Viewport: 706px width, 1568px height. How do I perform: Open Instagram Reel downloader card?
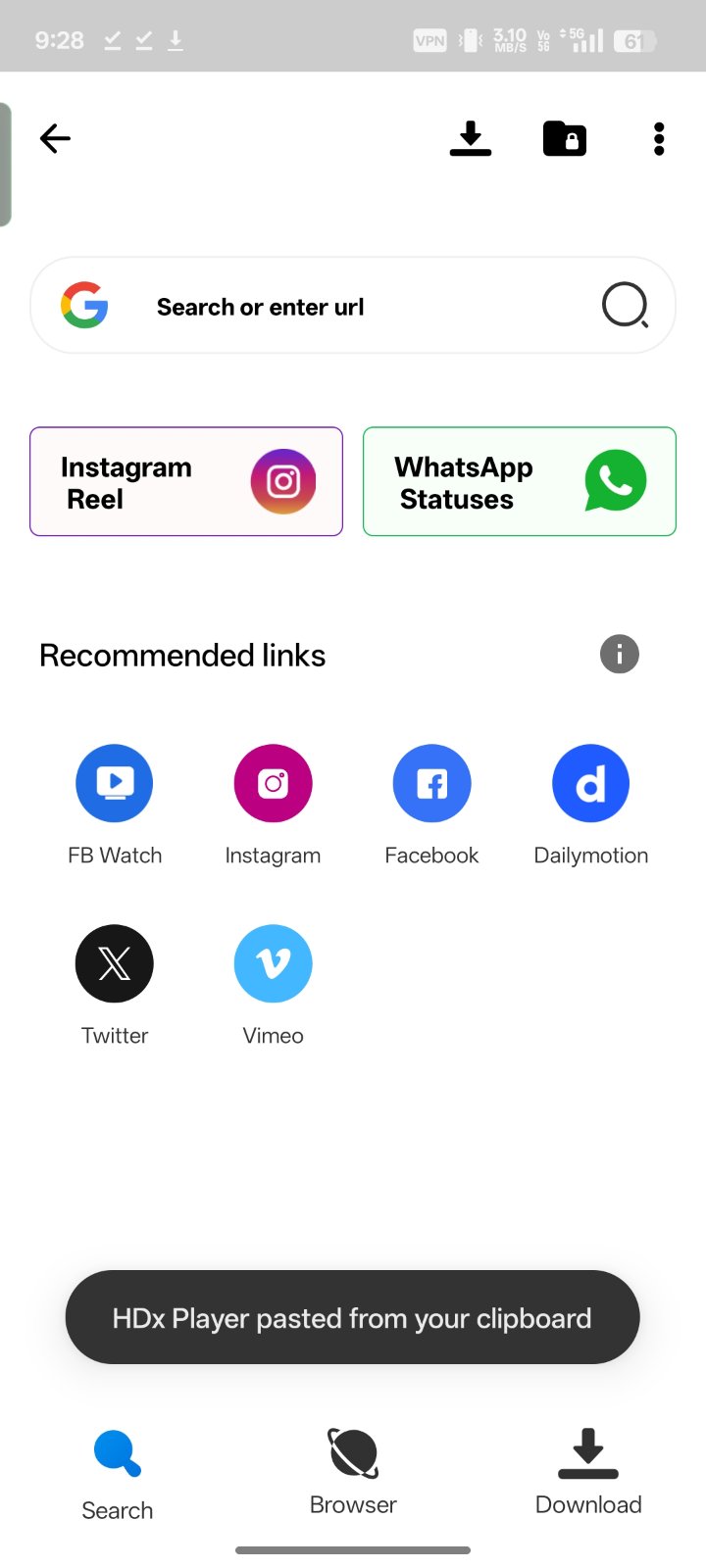pos(186,481)
